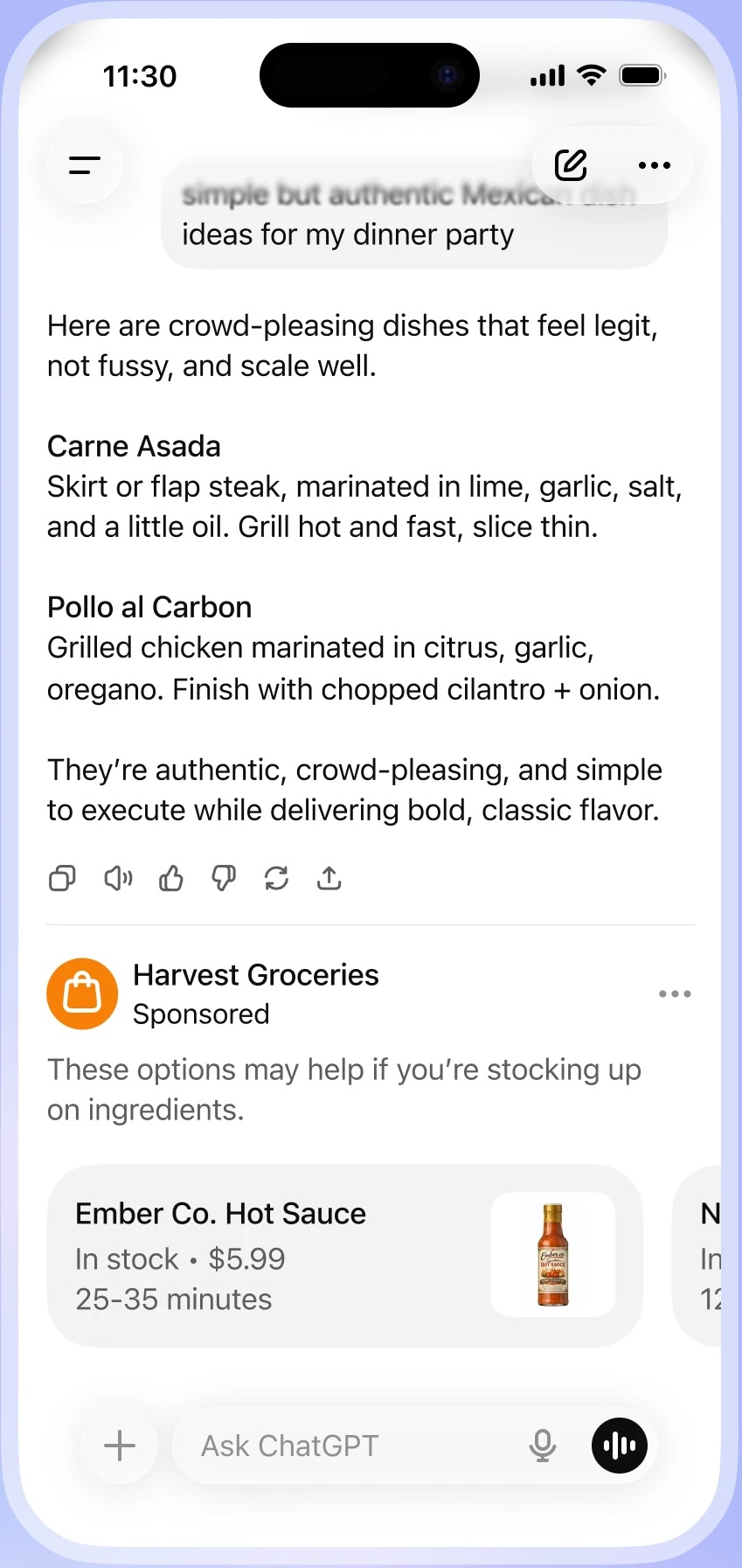Launch voice mode with the waveform button
Screen dimensions: 742x1568
click(619, 1446)
